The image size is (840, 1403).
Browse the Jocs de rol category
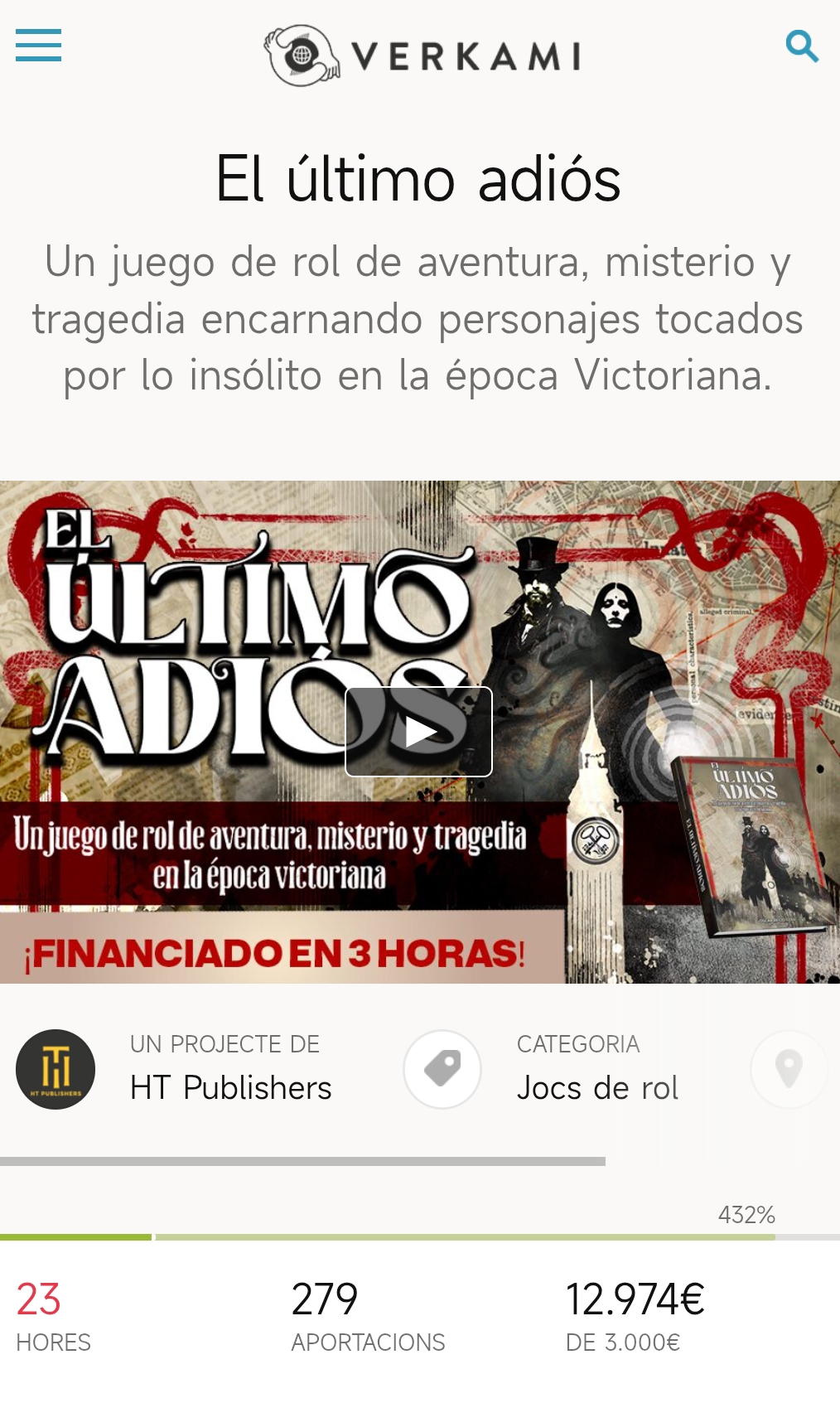[597, 1087]
